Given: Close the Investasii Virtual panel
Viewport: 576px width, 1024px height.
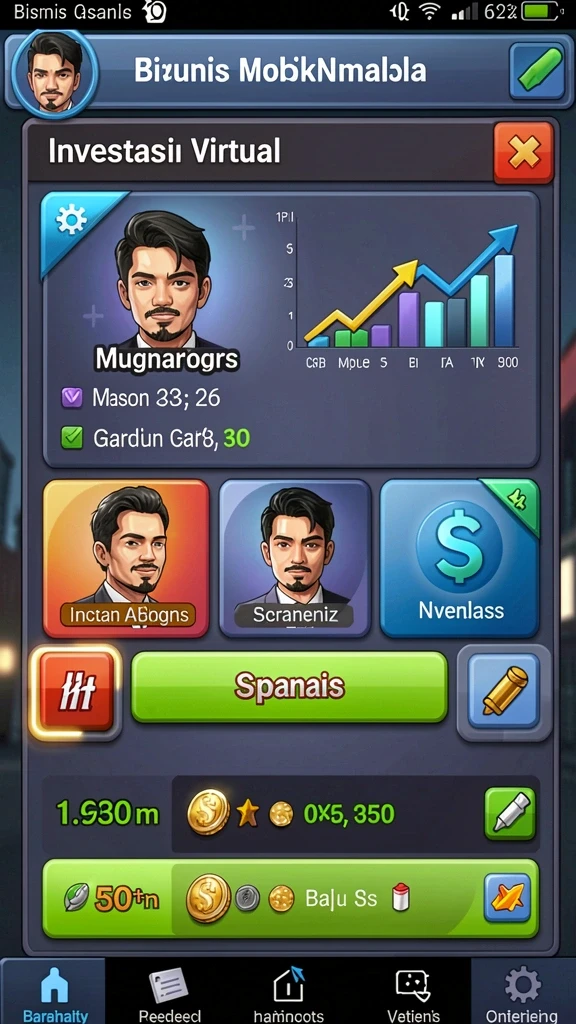Looking at the screenshot, I should click(x=523, y=153).
